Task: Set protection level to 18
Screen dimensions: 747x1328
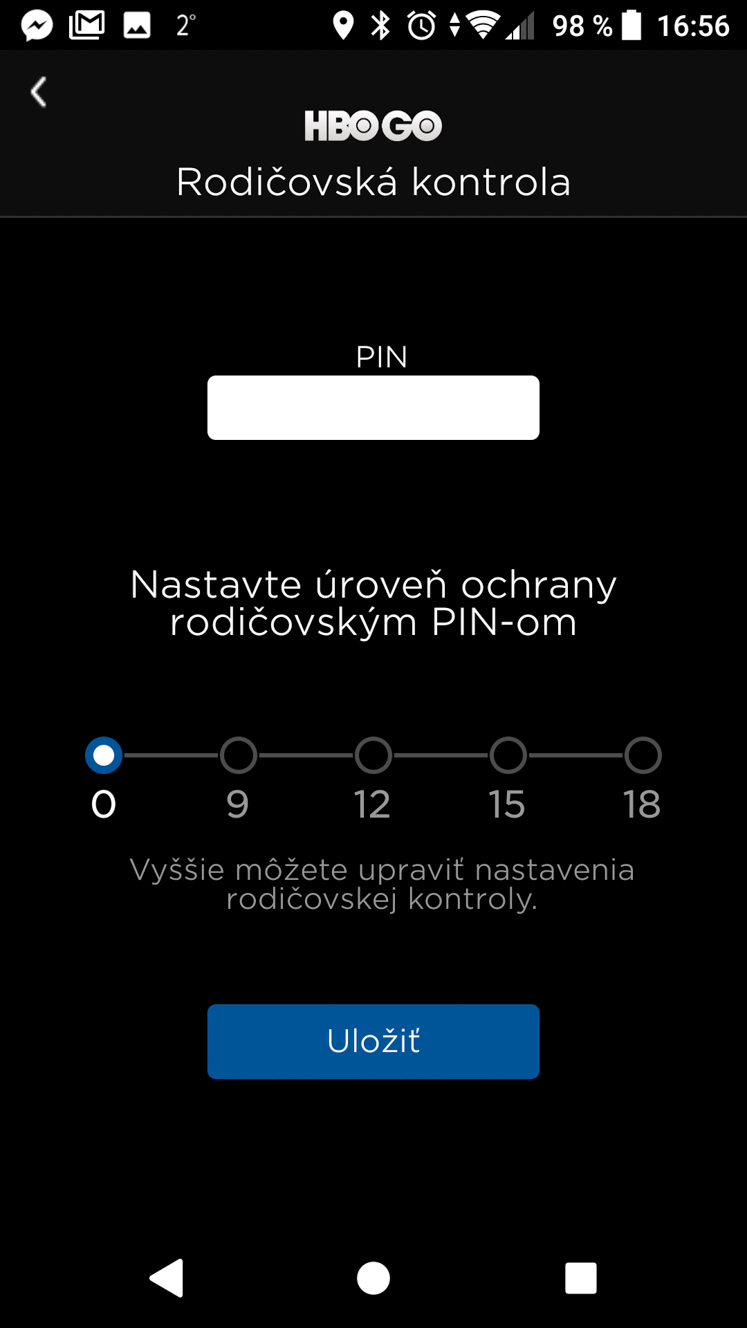Action: pyautogui.click(x=643, y=756)
